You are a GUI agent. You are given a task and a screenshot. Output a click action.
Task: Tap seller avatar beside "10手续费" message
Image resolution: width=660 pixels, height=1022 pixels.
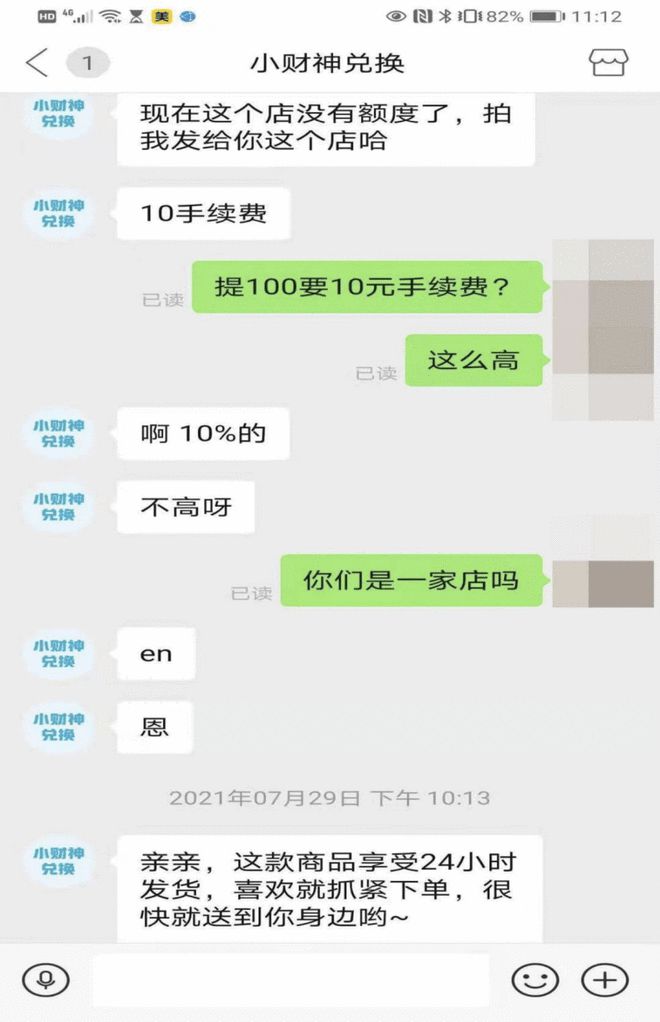pos(58,212)
